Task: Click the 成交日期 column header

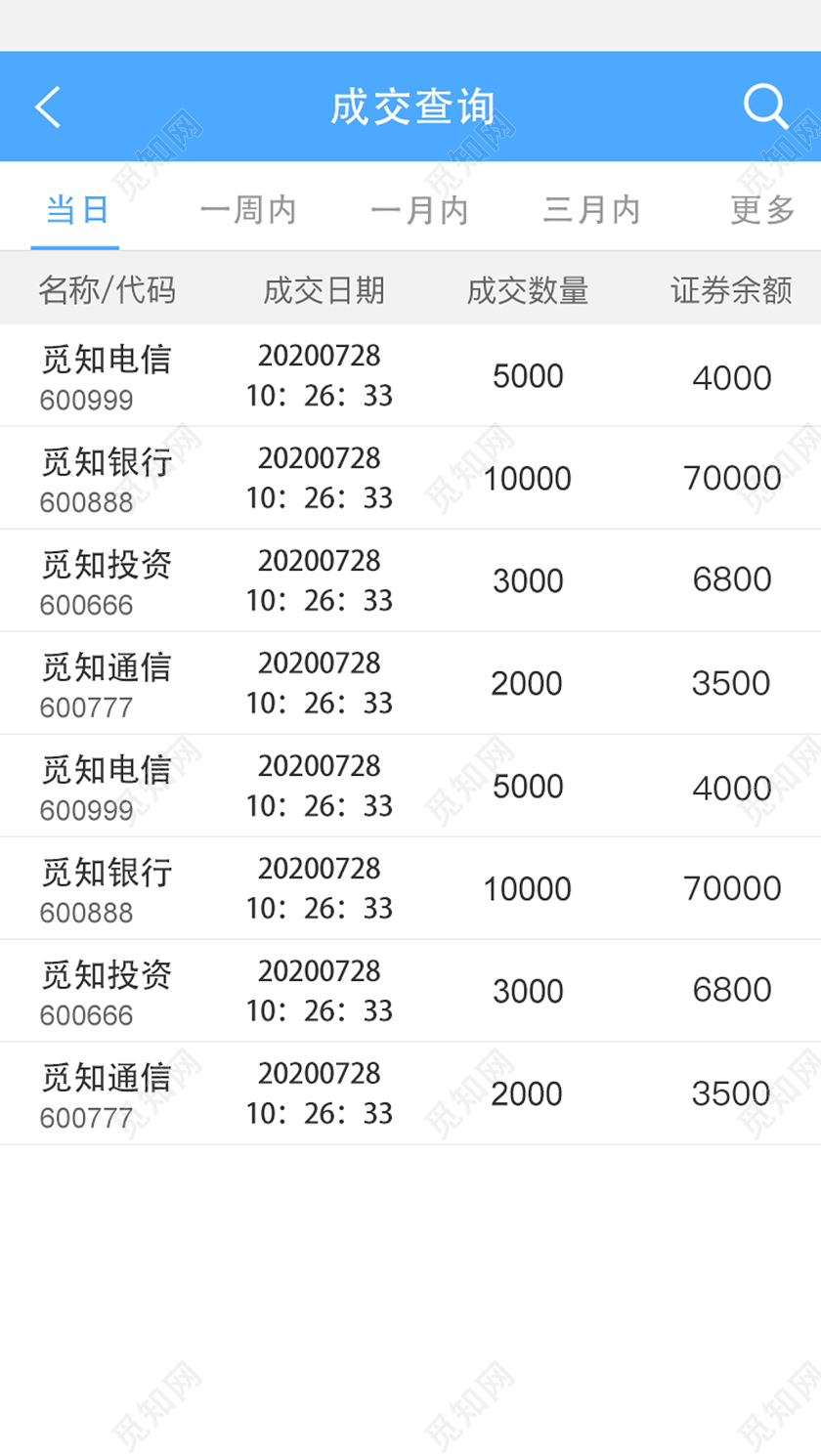Action: click(x=323, y=289)
